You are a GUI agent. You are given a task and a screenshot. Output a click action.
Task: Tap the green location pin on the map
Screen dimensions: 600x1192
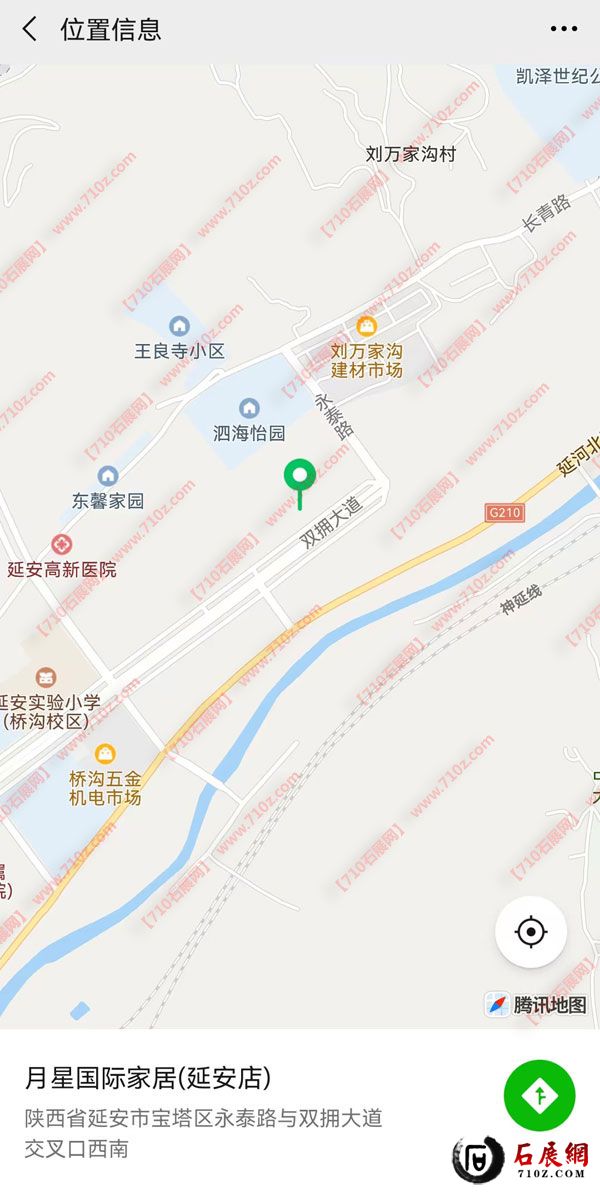[300, 478]
